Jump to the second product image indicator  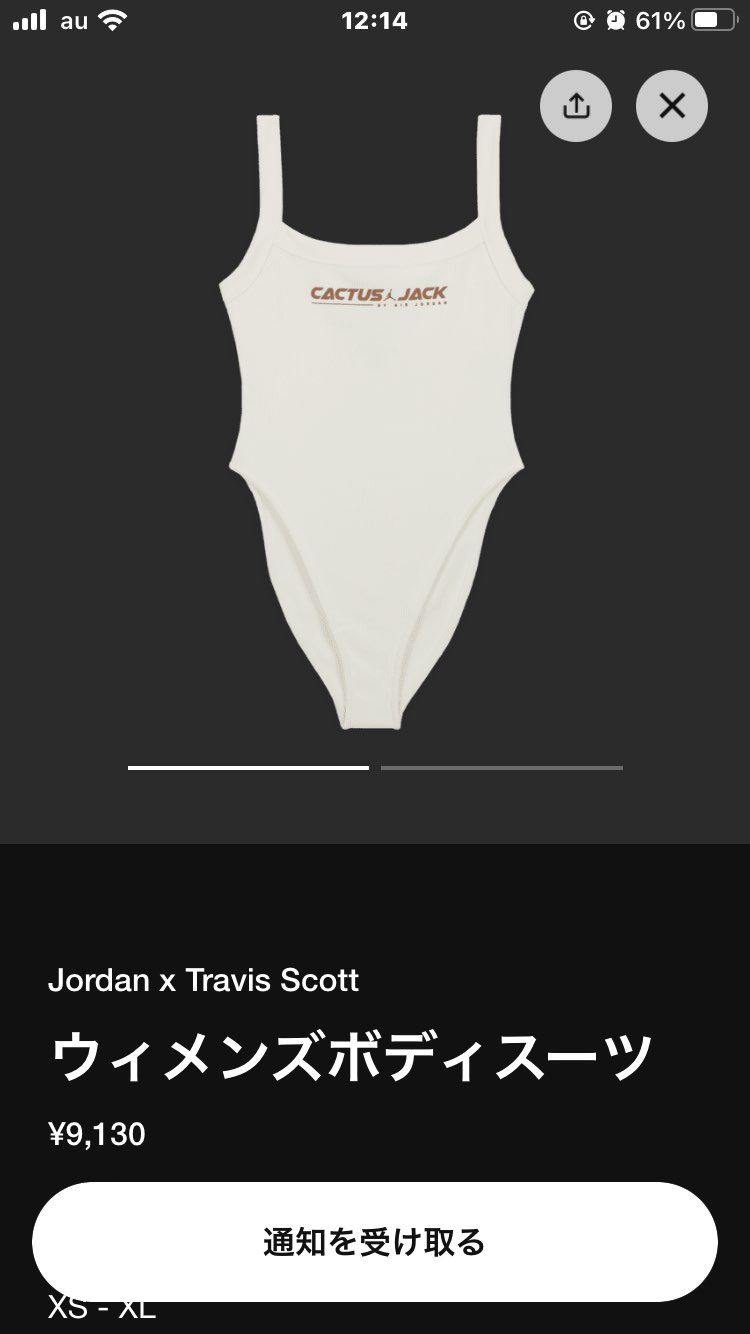[502, 767]
